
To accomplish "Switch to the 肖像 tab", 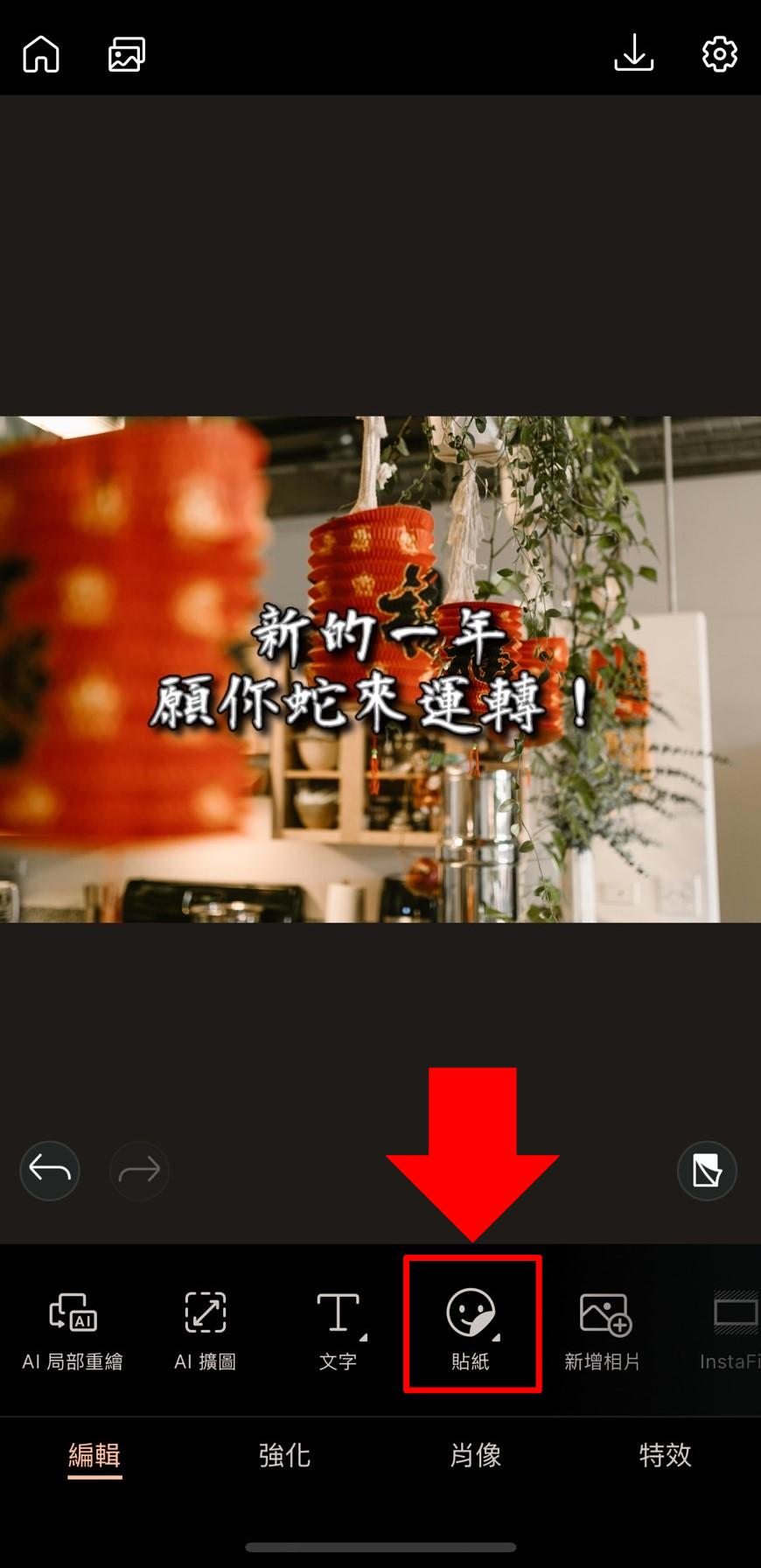I will (475, 1455).
